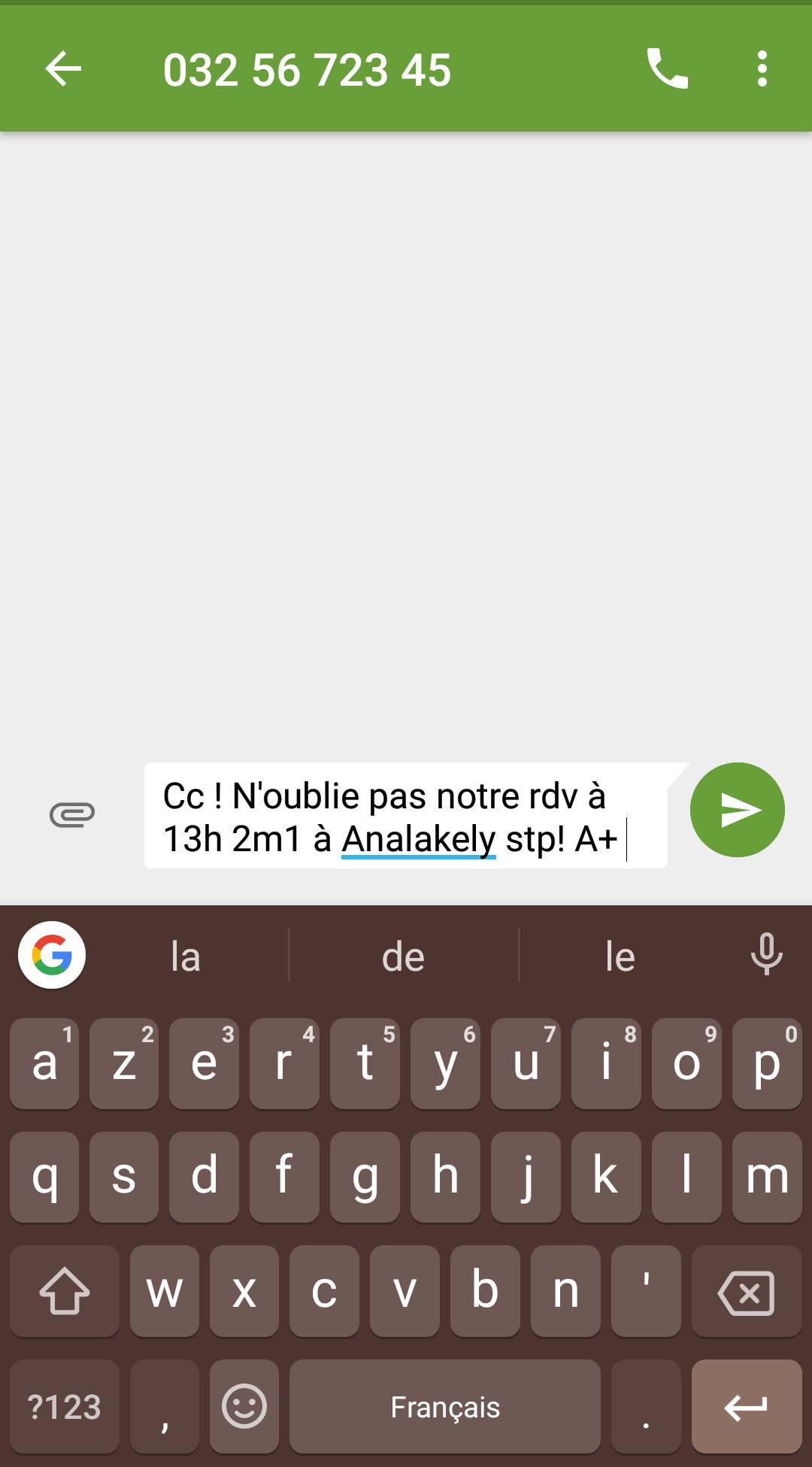This screenshot has width=812, height=1467.
Task: Delete a character with backspace
Action: pos(746,1293)
